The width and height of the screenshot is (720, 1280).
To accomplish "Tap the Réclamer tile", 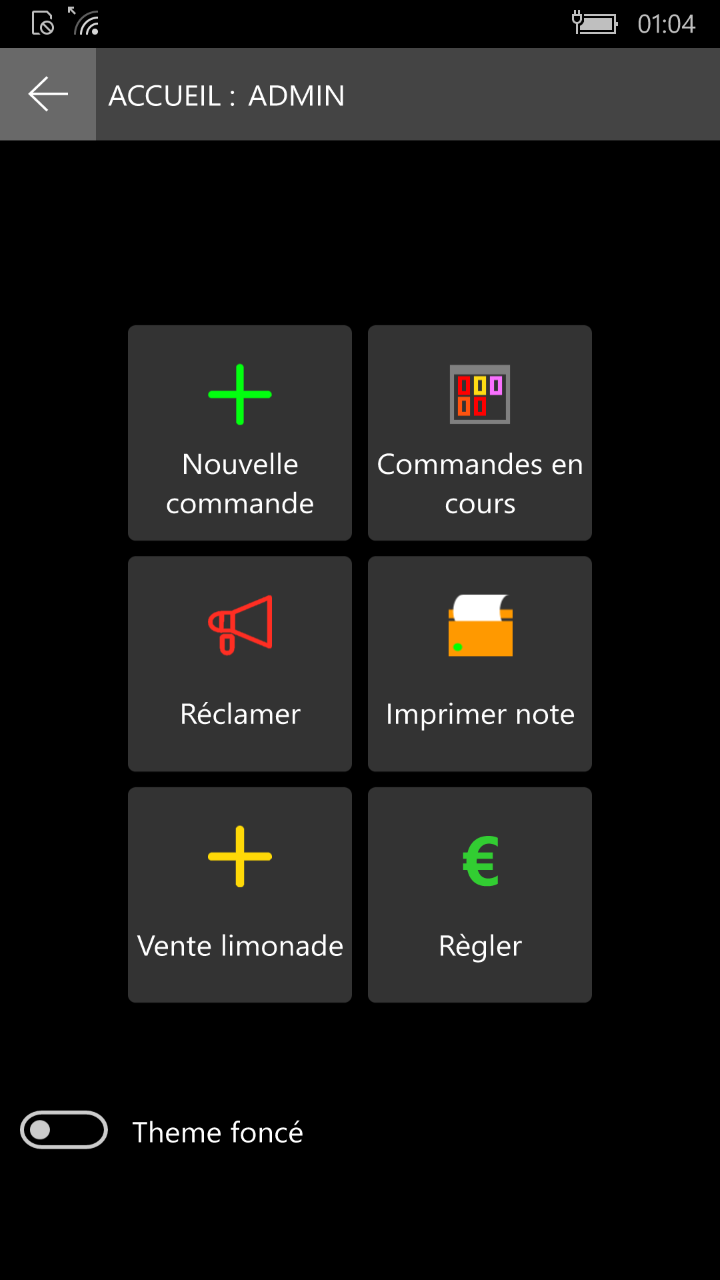I will (240, 664).
